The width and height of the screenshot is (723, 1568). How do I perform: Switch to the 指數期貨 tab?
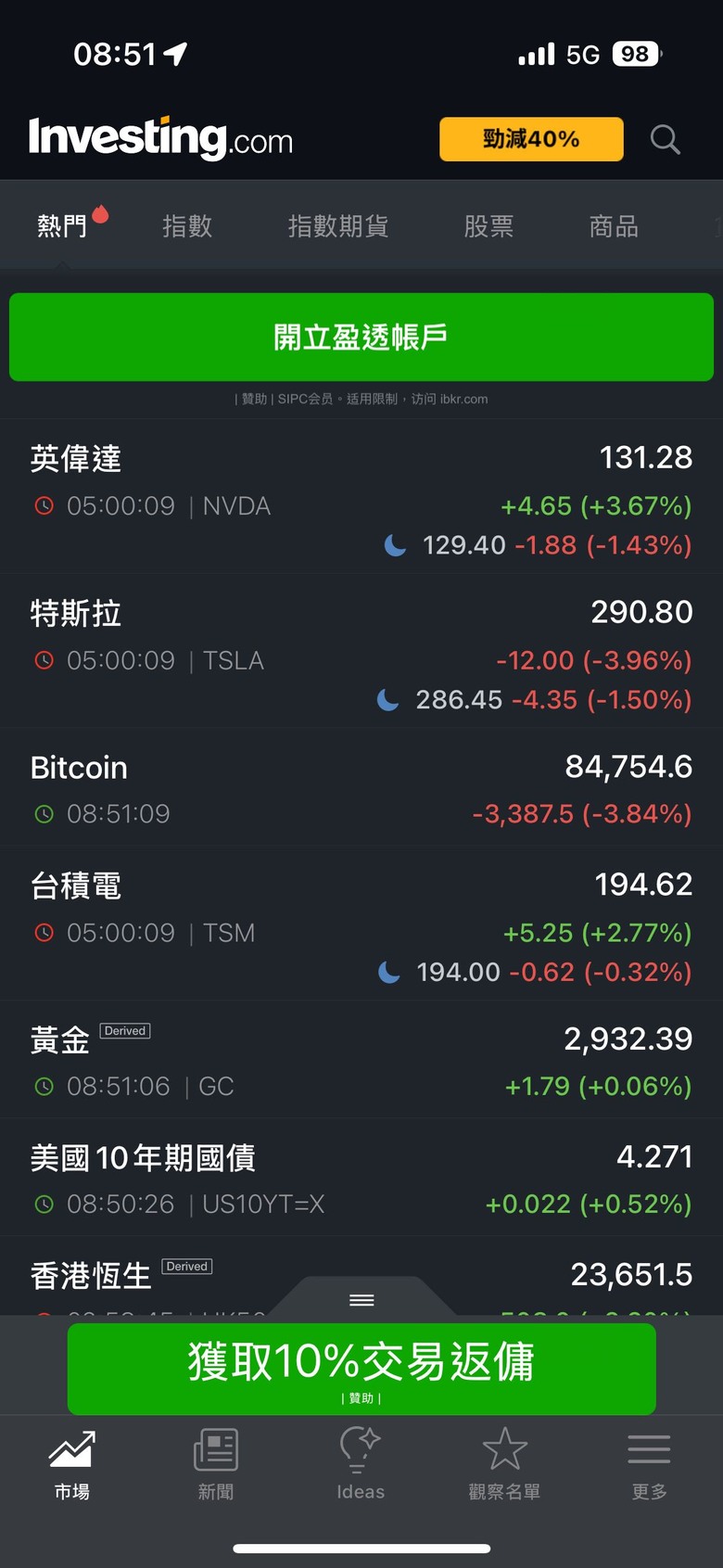(337, 225)
